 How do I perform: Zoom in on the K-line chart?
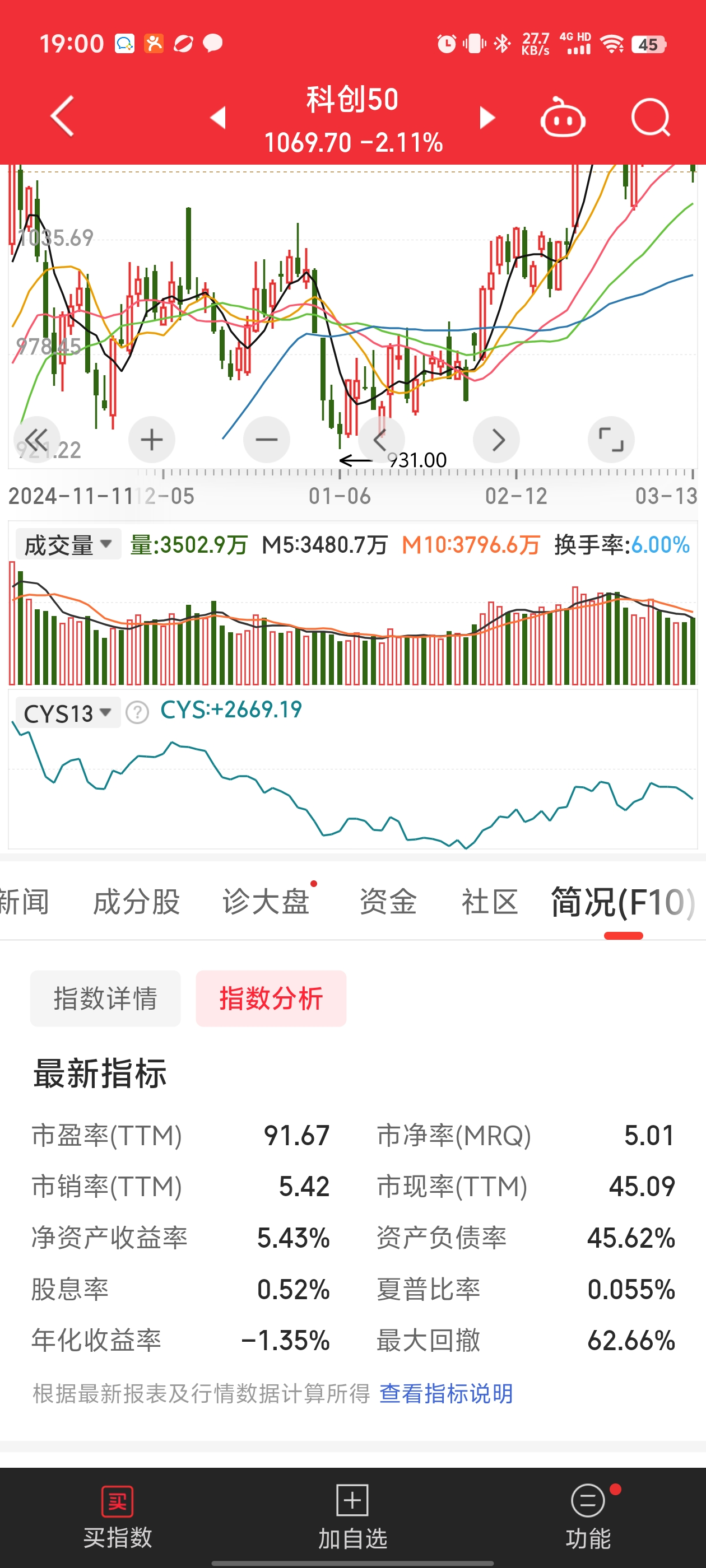click(152, 440)
